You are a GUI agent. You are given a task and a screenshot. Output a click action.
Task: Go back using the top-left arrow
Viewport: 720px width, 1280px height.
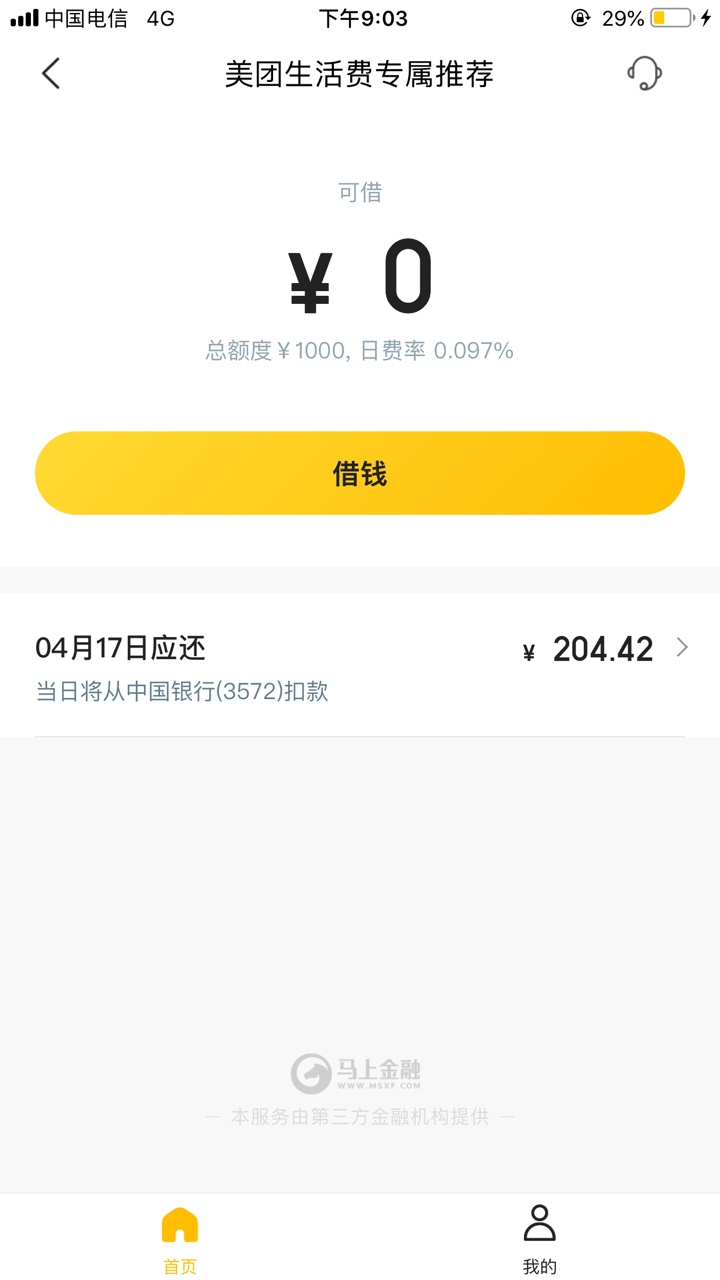(x=51, y=73)
